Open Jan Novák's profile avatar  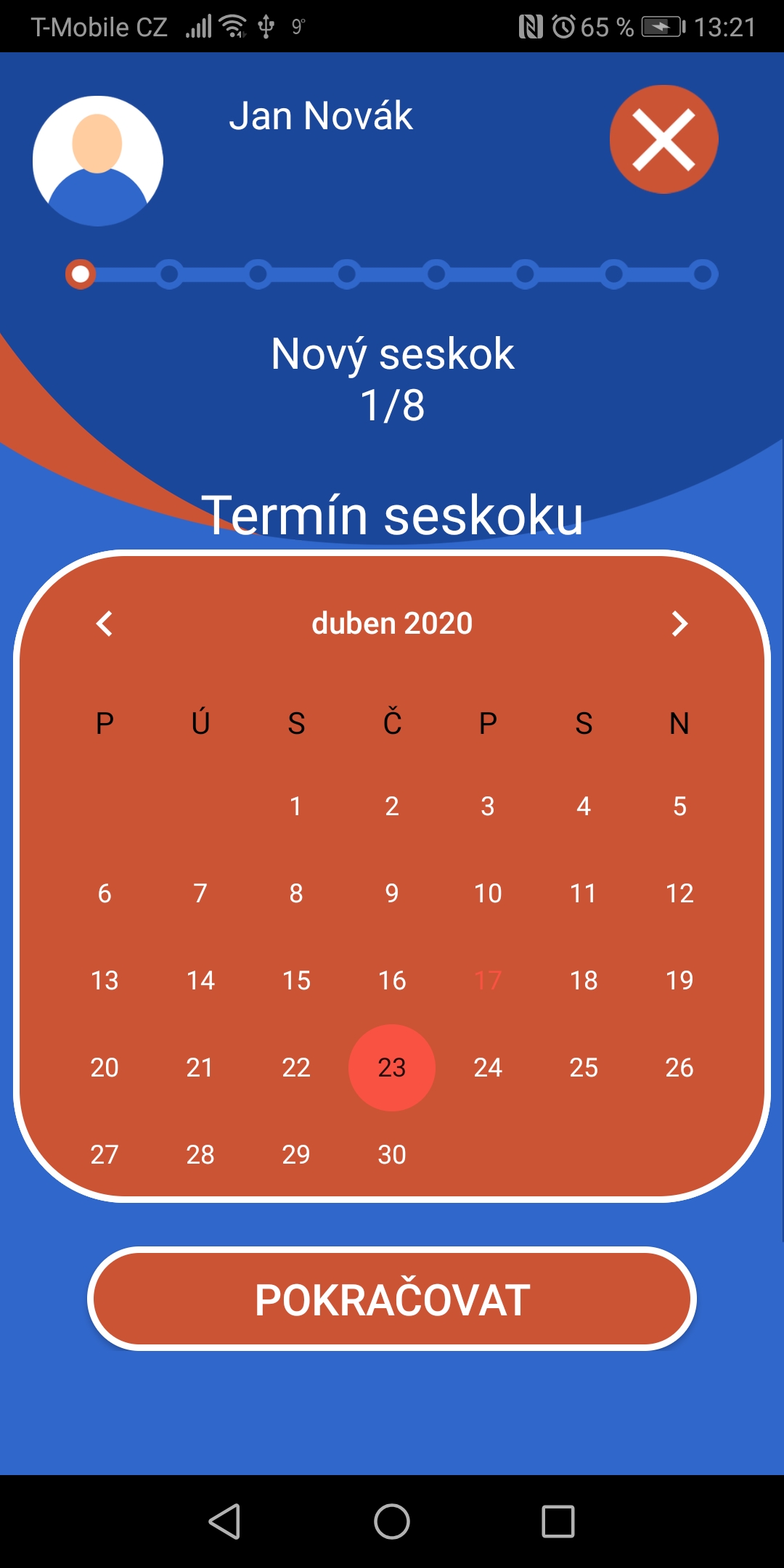[98, 161]
